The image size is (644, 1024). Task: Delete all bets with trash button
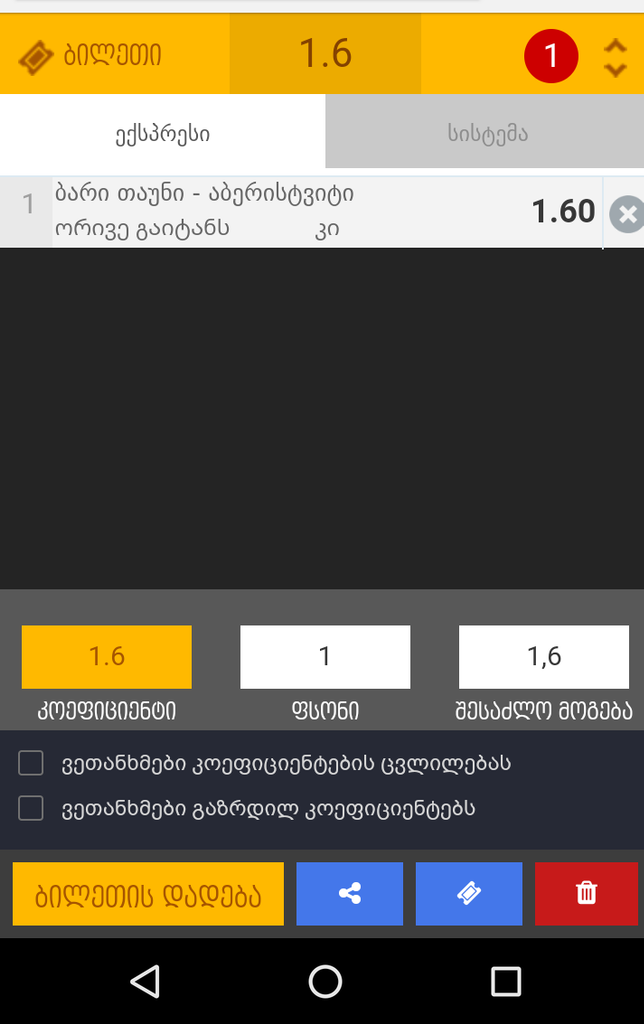[586, 894]
